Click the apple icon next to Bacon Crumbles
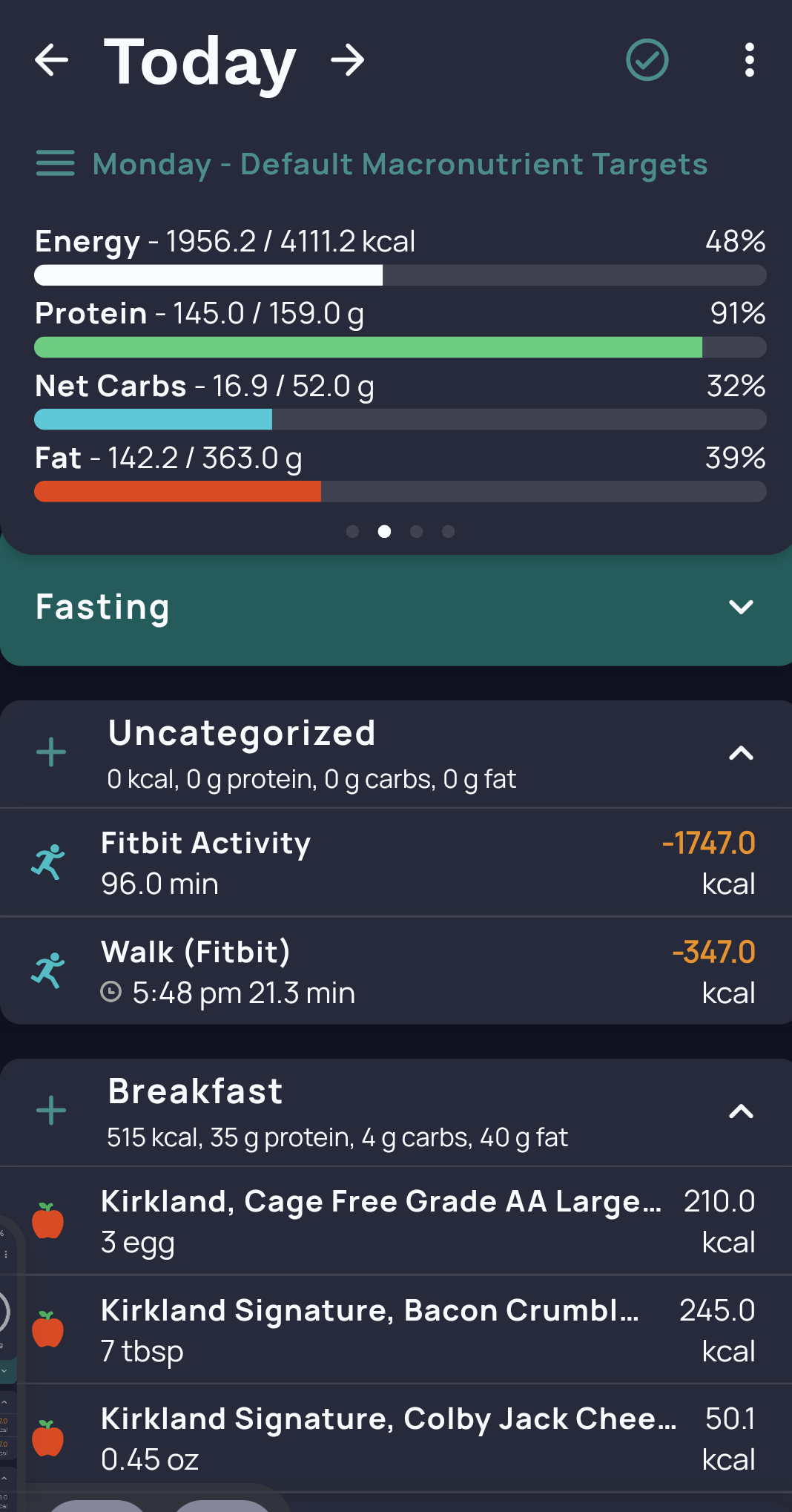 47,1328
